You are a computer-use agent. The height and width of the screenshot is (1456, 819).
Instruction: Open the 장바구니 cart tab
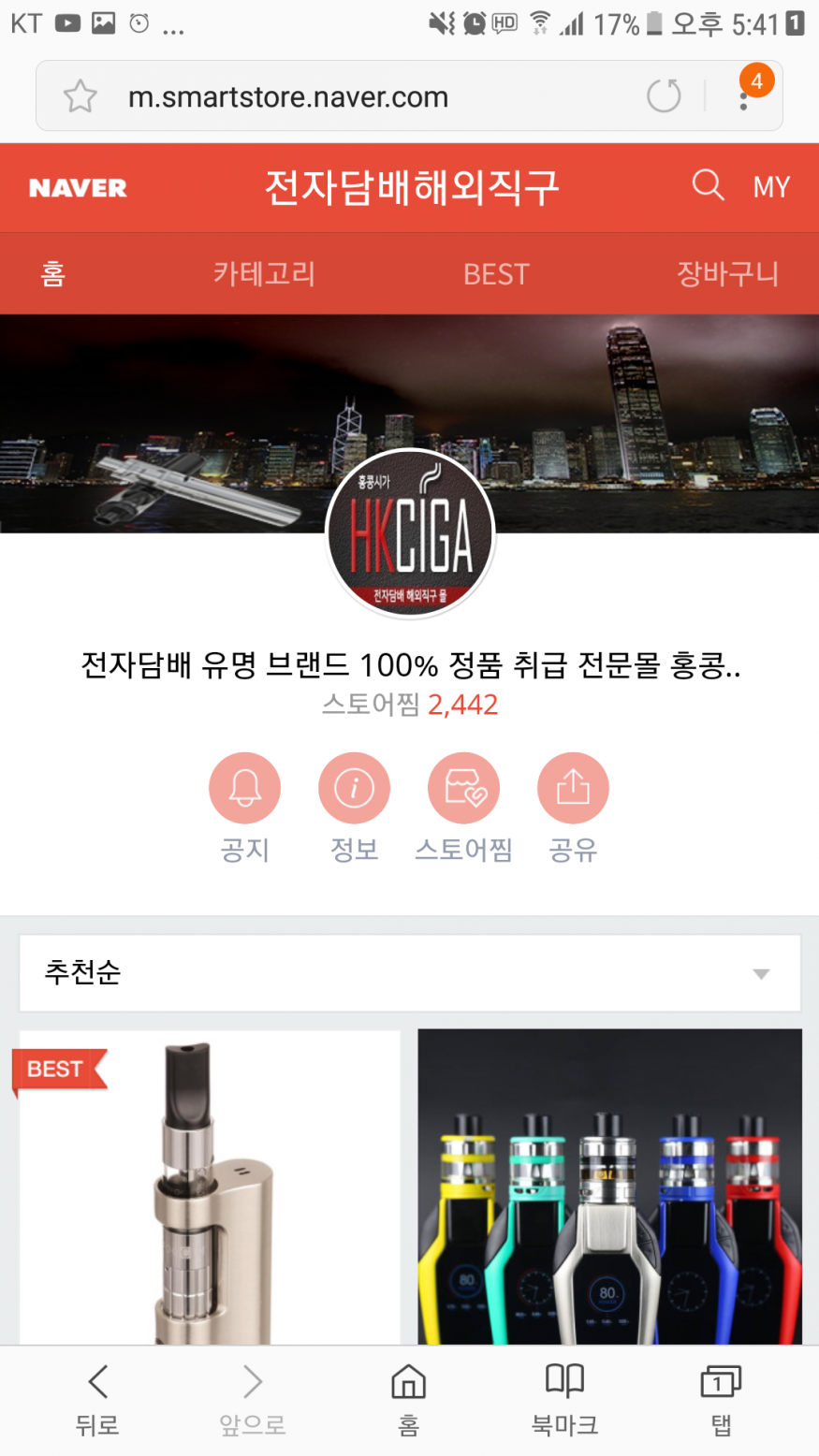[x=727, y=274]
